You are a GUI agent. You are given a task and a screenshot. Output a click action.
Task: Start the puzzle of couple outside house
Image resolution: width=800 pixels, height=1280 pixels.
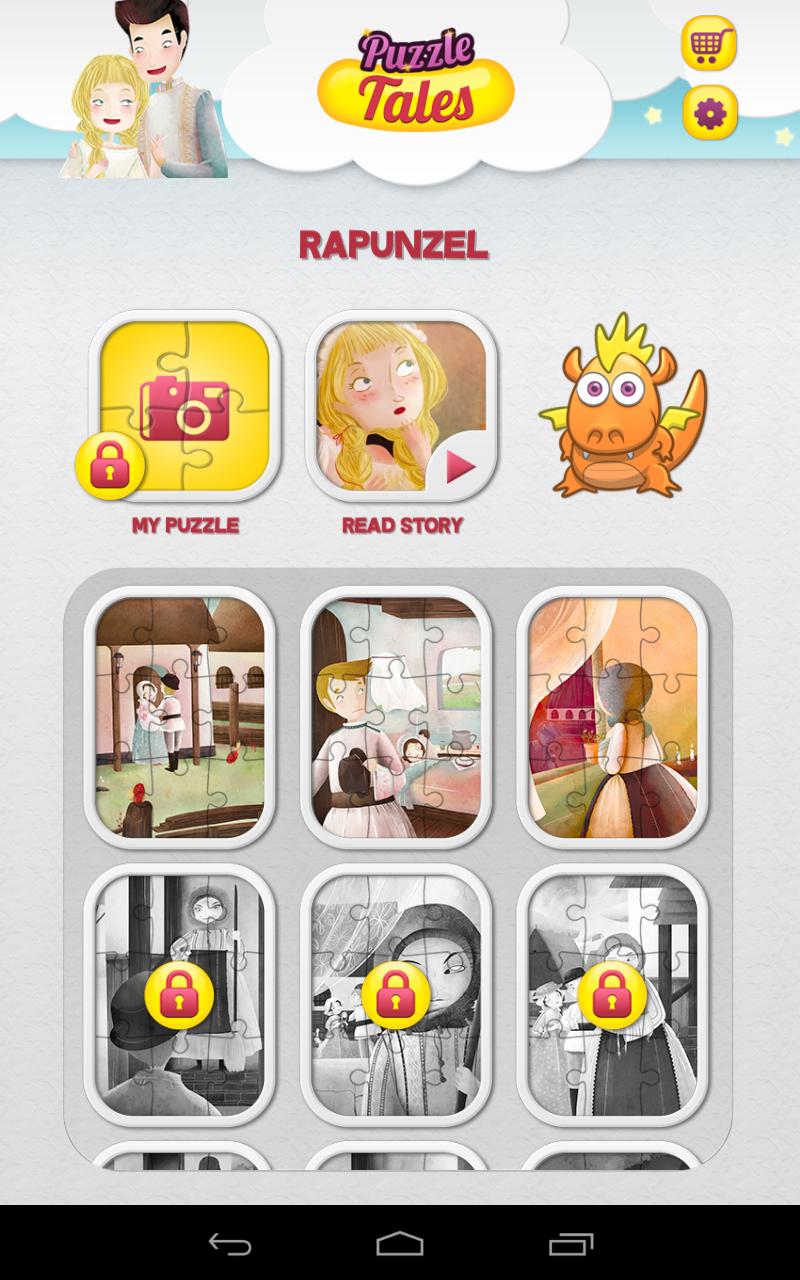click(180, 717)
